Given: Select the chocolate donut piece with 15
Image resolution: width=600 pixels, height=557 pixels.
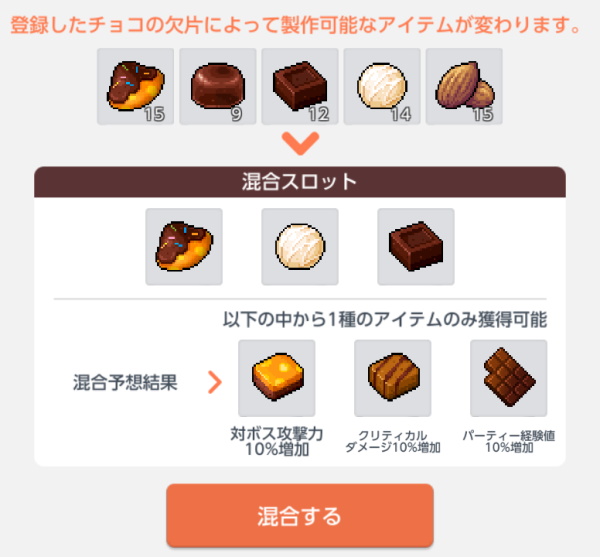Looking at the screenshot, I should click(x=134, y=87).
